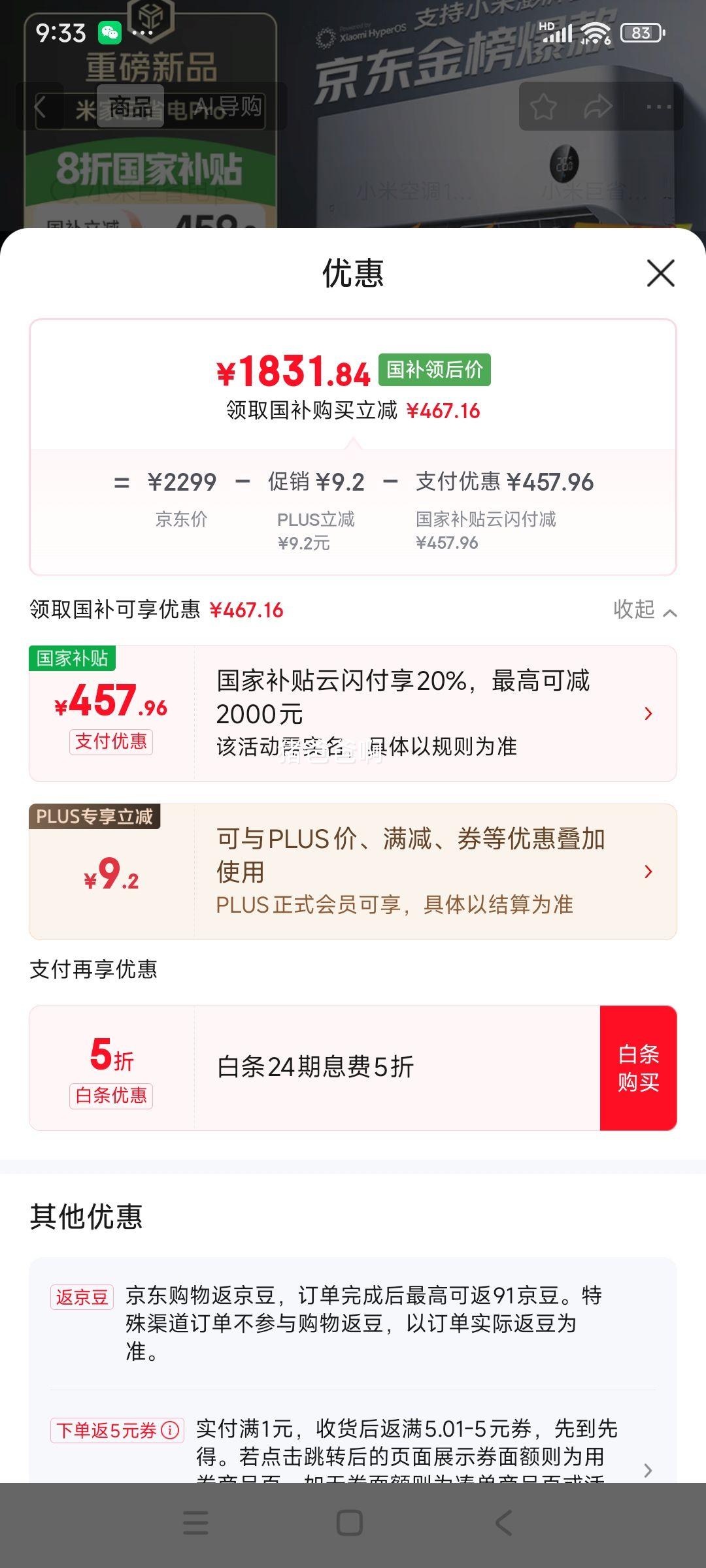Open the PLUS专享立减 ¥9.2 offer

353,872
